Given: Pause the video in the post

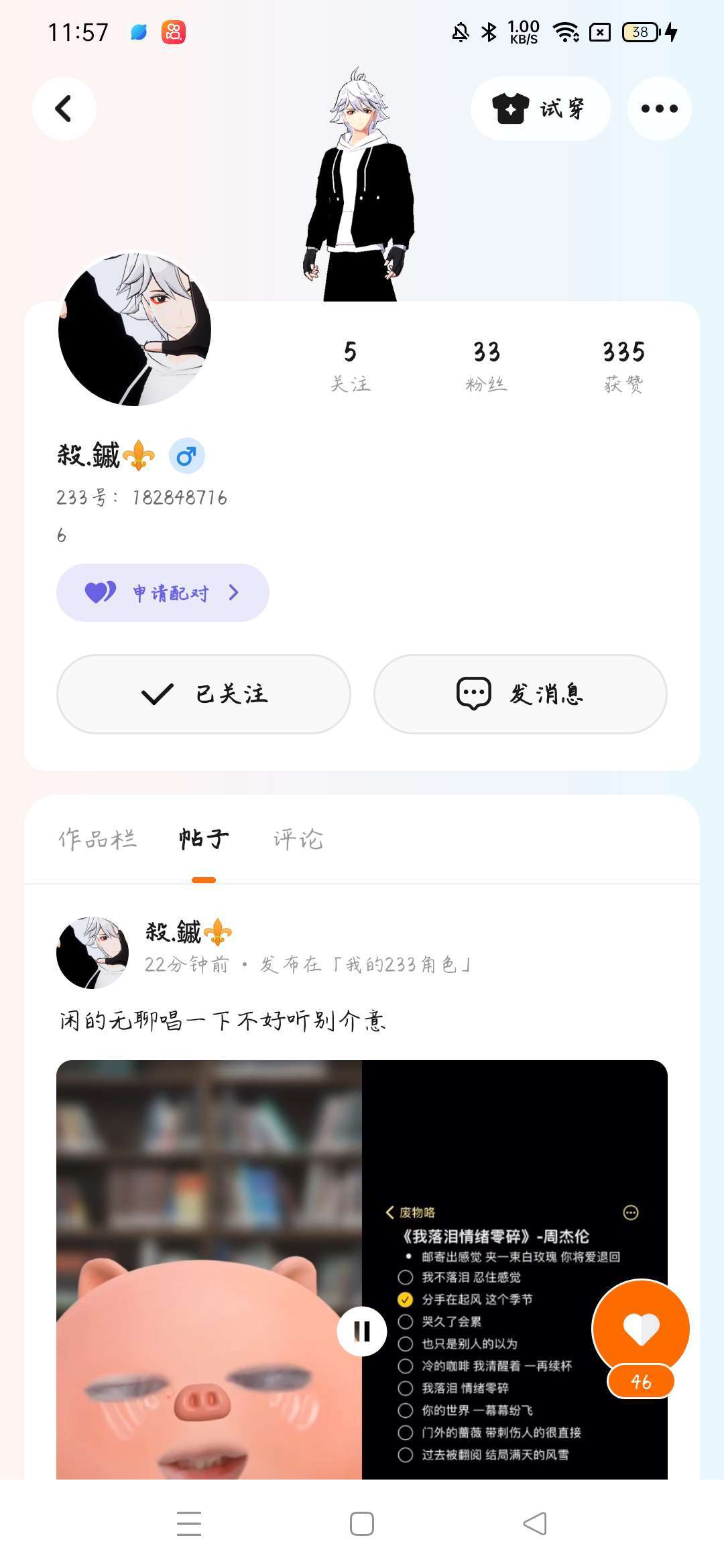Looking at the screenshot, I should (362, 1331).
